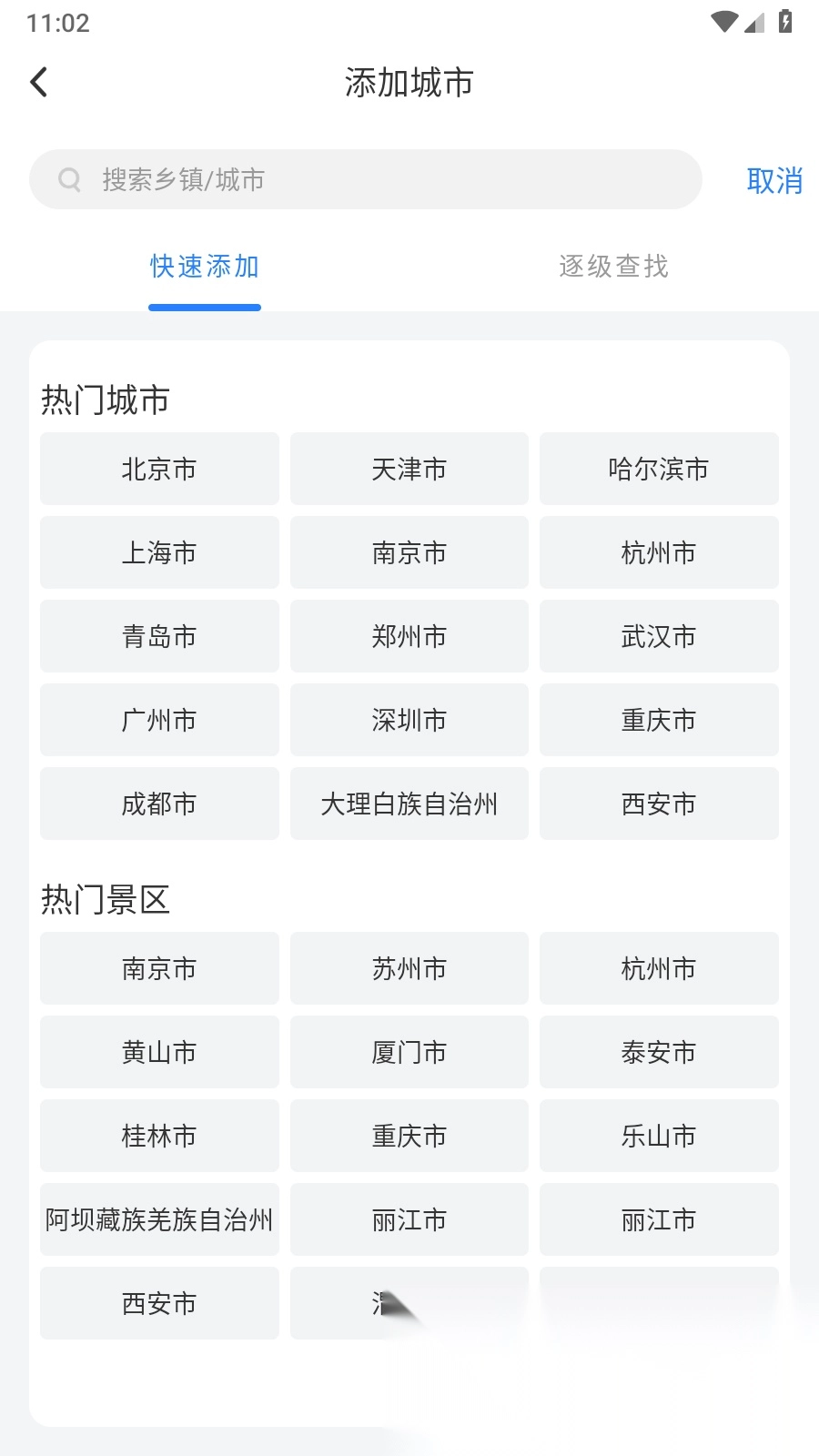Image resolution: width=819 pixels, height=1456 pixels.
Task: Select 丽江市 in the scenic spots list
Action: (x=409, y=1219)
